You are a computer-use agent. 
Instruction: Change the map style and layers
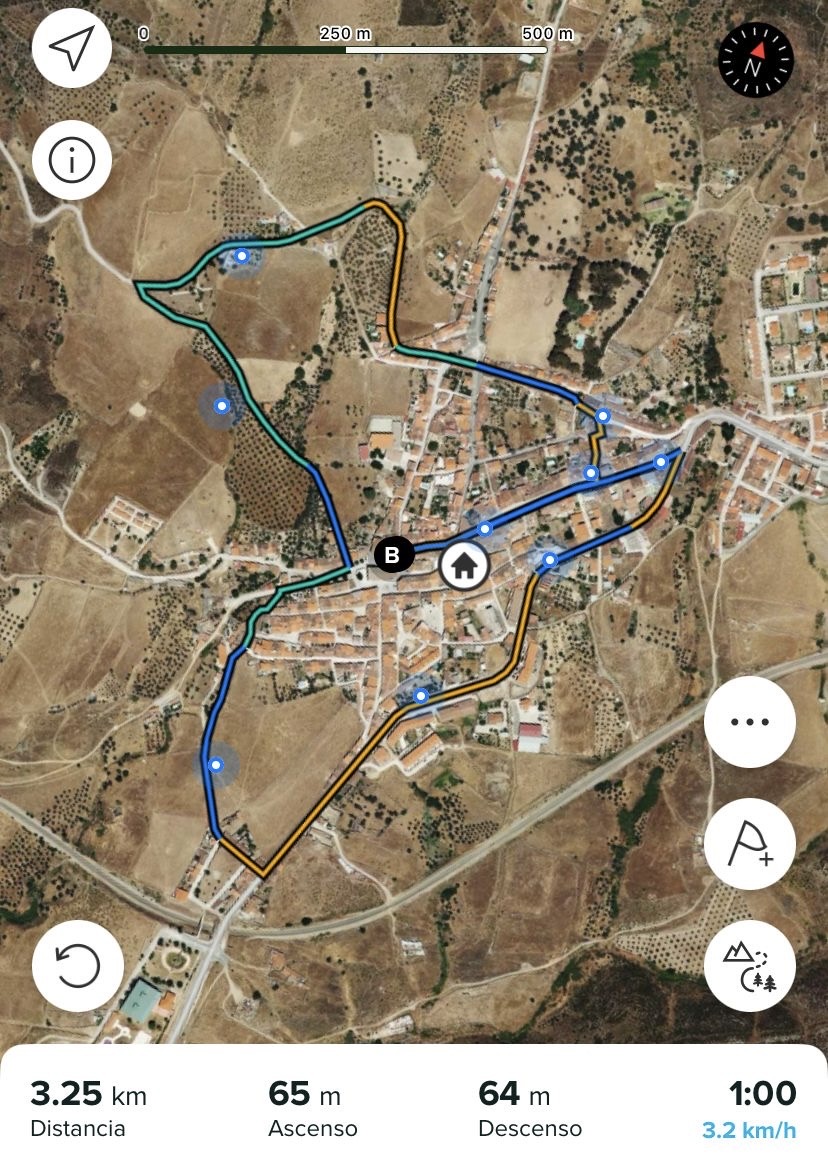[750, 966]
